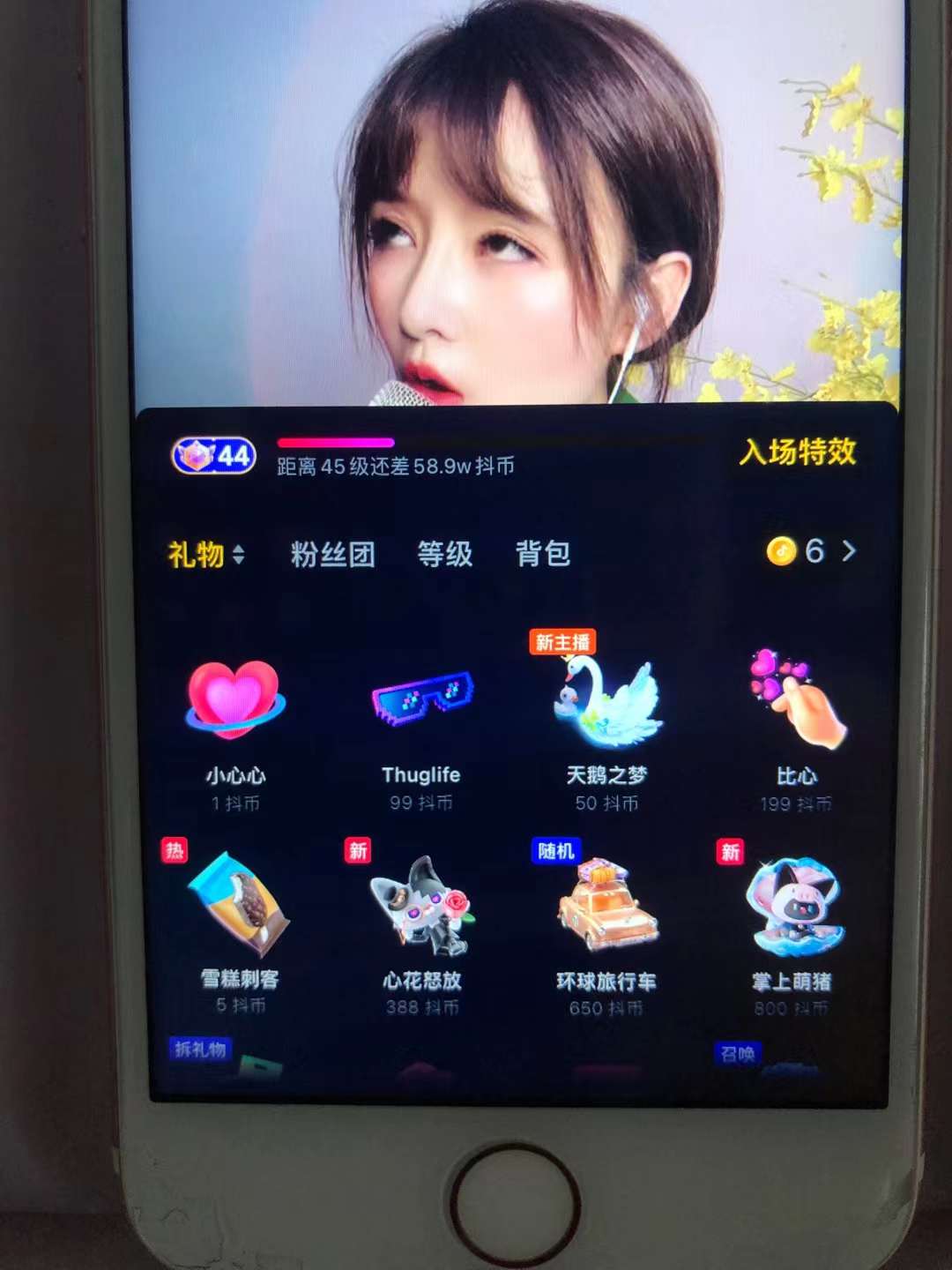The height and width of the screenshot is (1270, 952).
Task: Open the coin balance recharge page
Action: pos(812,551)
